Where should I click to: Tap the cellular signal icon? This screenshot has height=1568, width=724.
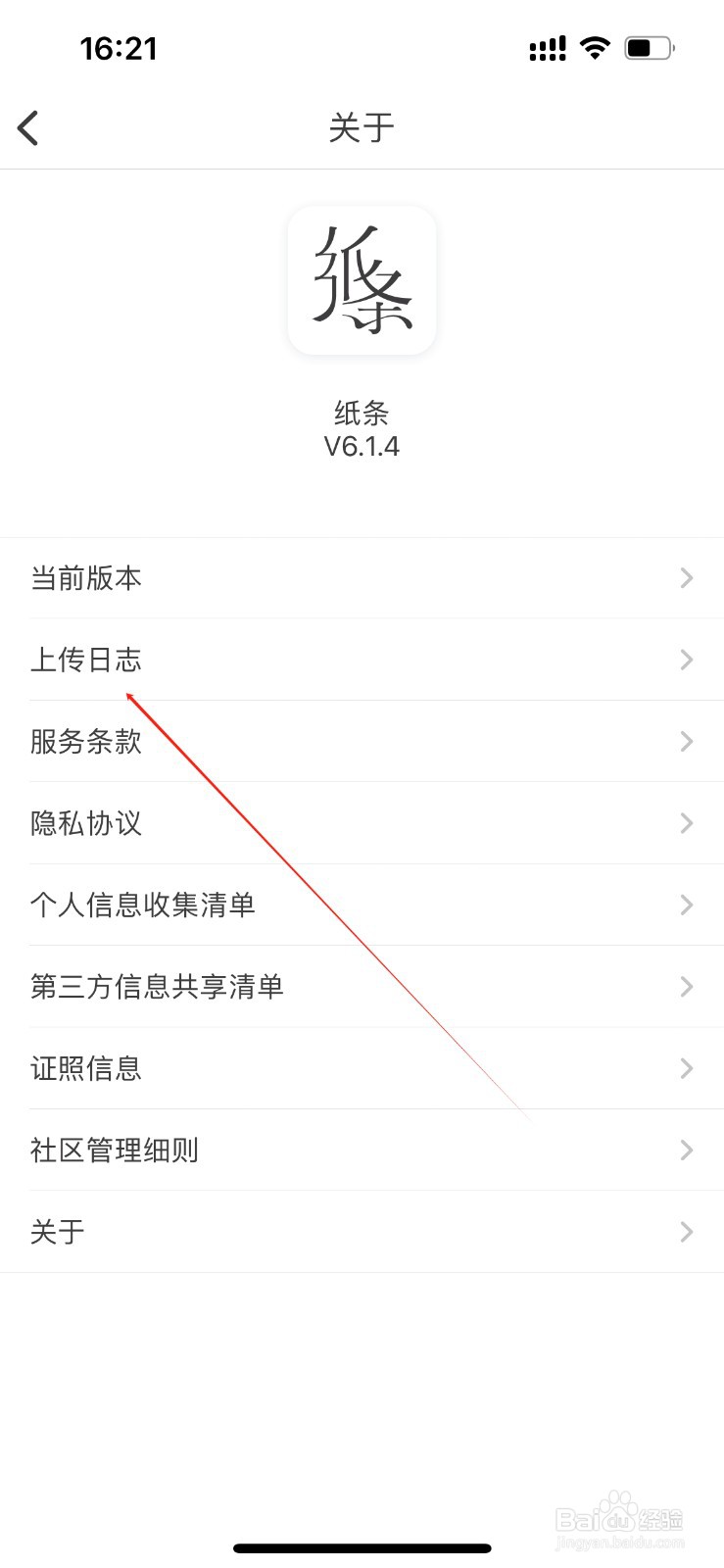(547, 46)
